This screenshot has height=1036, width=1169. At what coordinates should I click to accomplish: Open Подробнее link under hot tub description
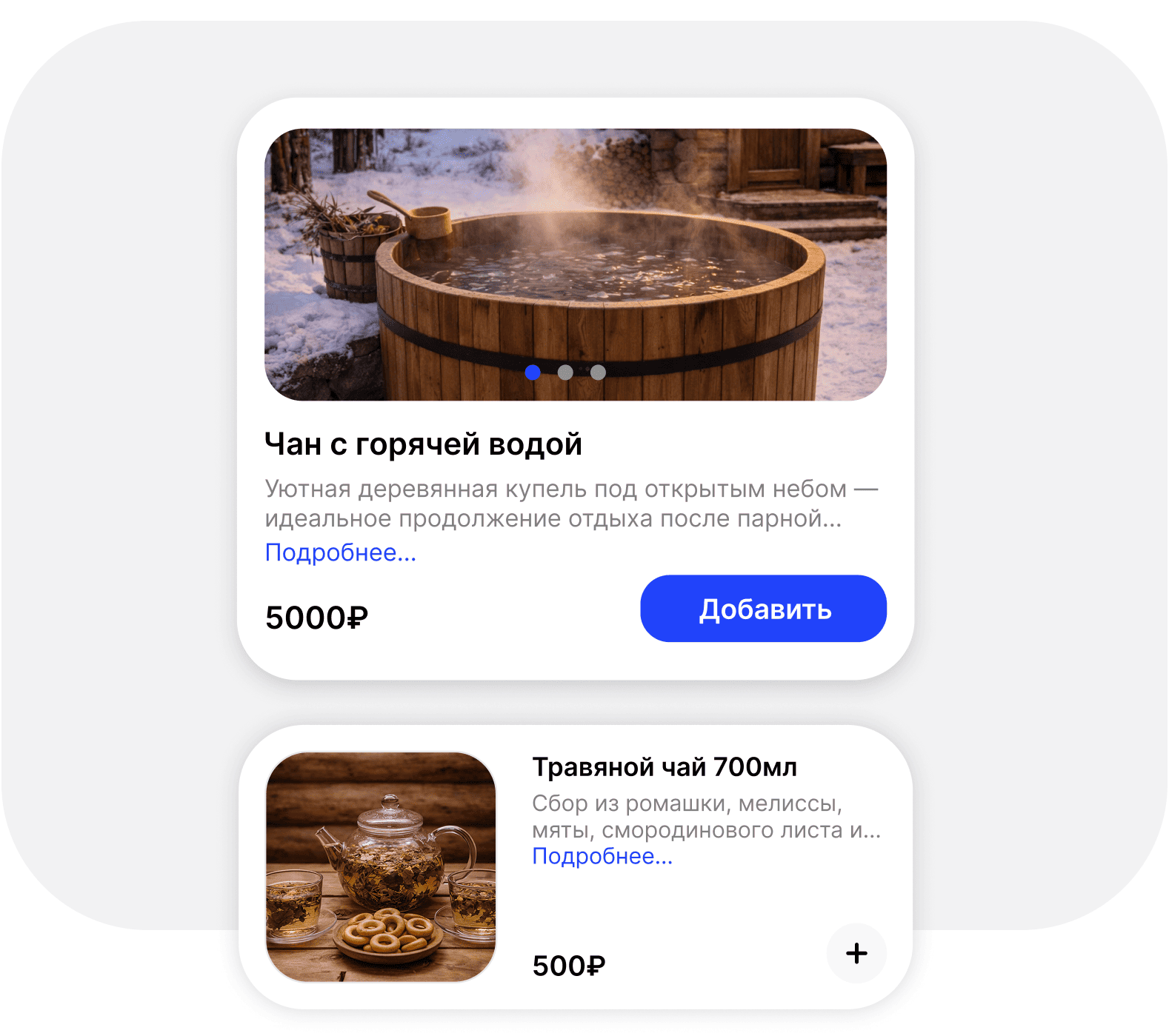(341, 552)
